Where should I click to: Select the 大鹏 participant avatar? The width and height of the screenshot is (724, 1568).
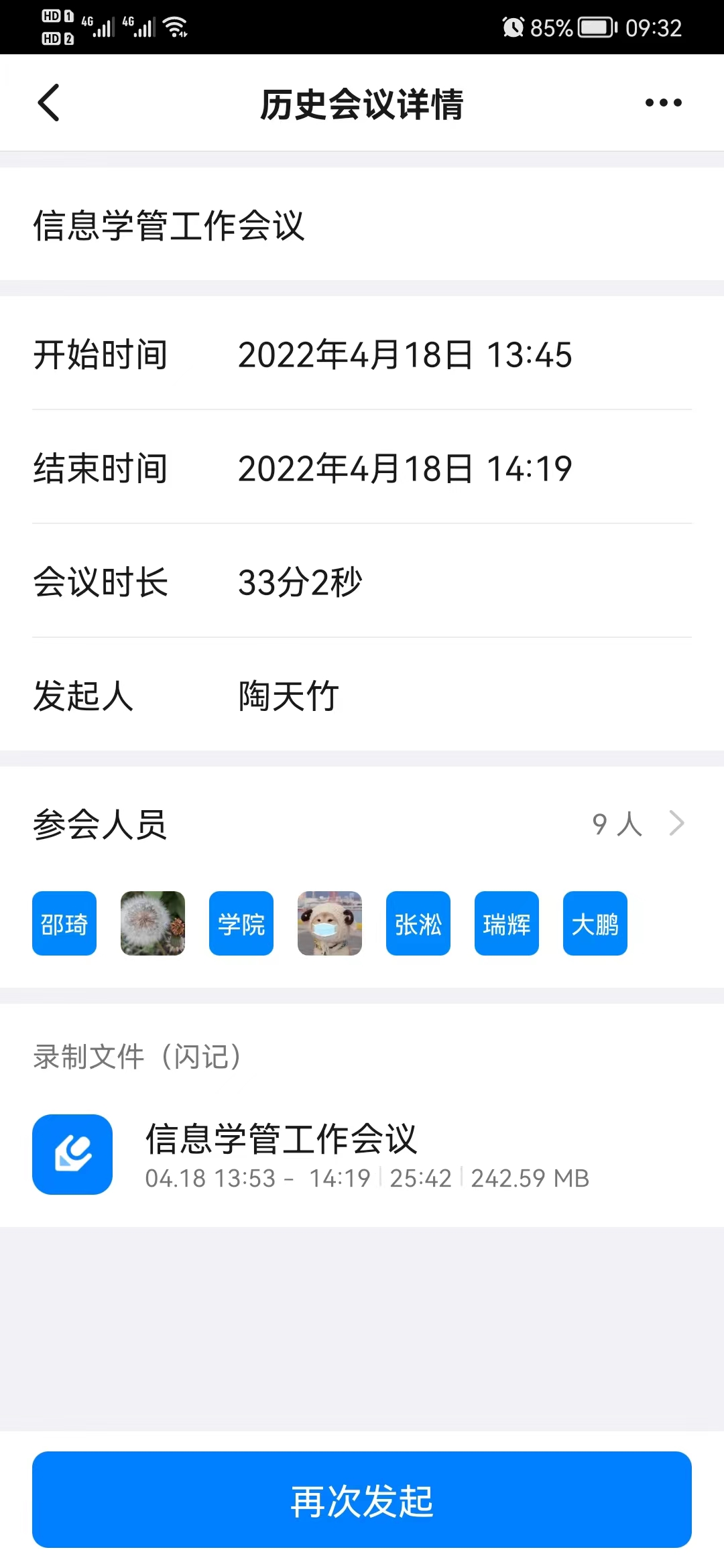(x=595, y=923)
